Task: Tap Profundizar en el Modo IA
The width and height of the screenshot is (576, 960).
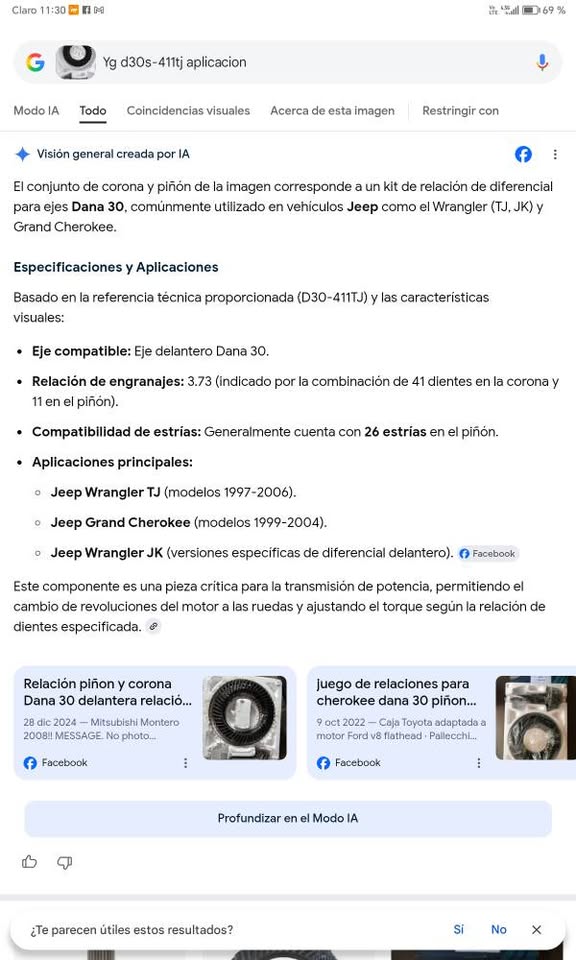Action: 288,819
